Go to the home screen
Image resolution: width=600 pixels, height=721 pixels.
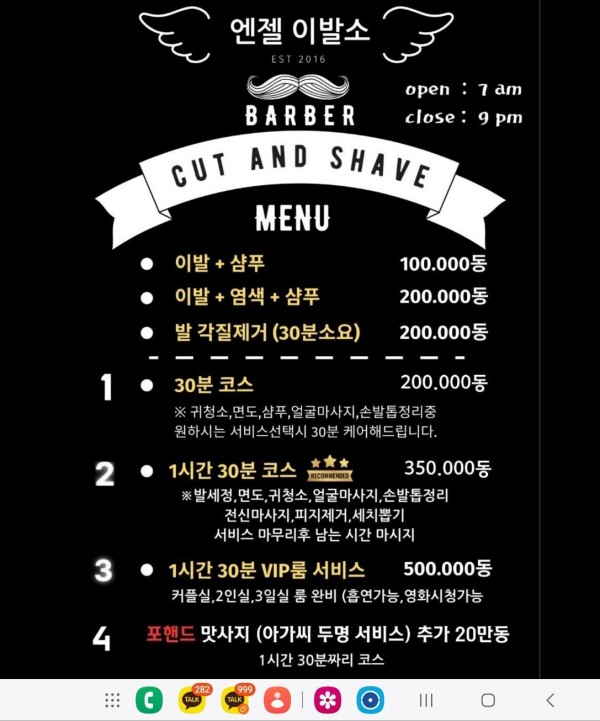click(x=488, y=700)
